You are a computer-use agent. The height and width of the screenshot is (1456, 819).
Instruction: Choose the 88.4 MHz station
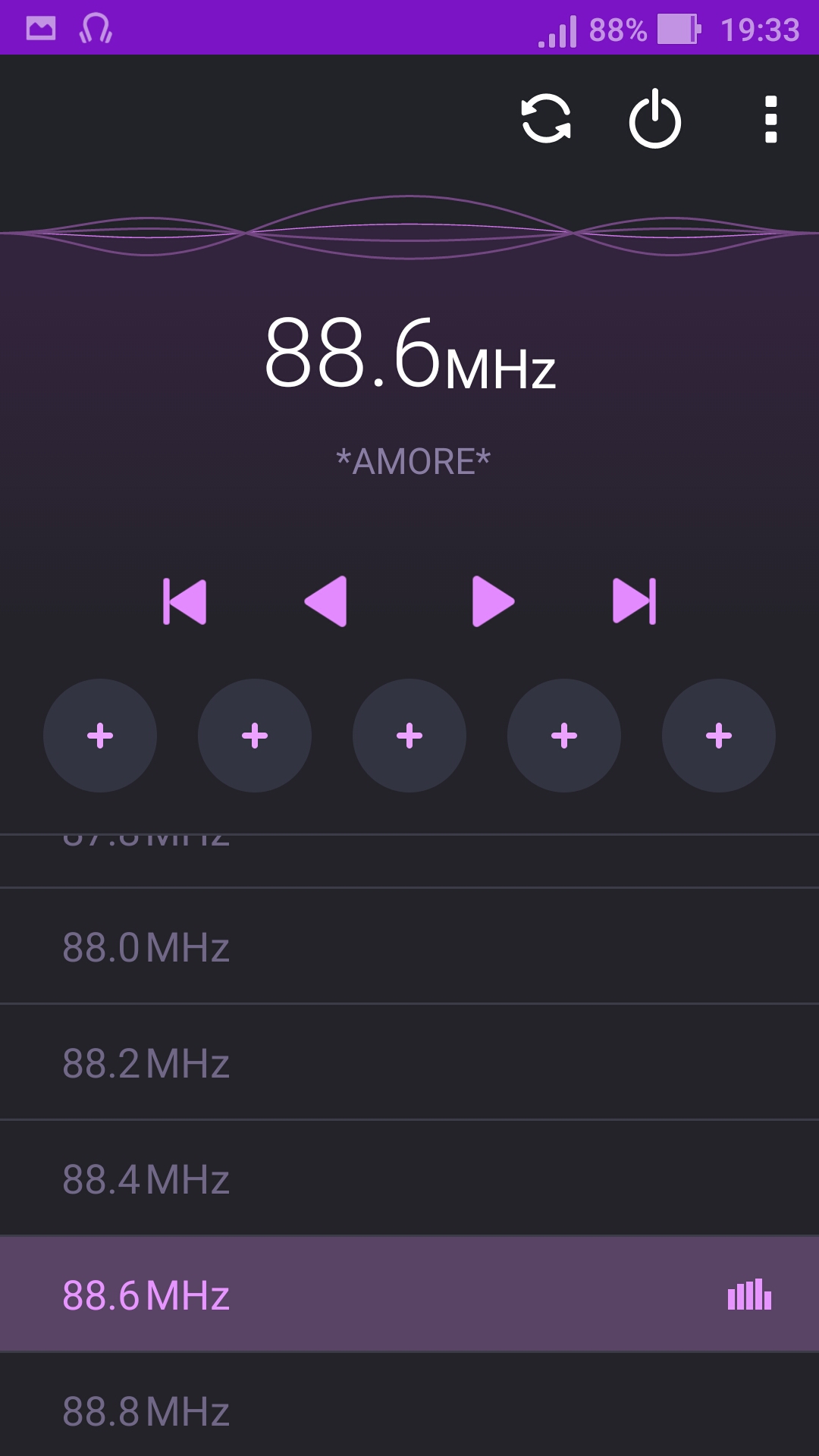pyautogui.click(x=409, y=1178)
